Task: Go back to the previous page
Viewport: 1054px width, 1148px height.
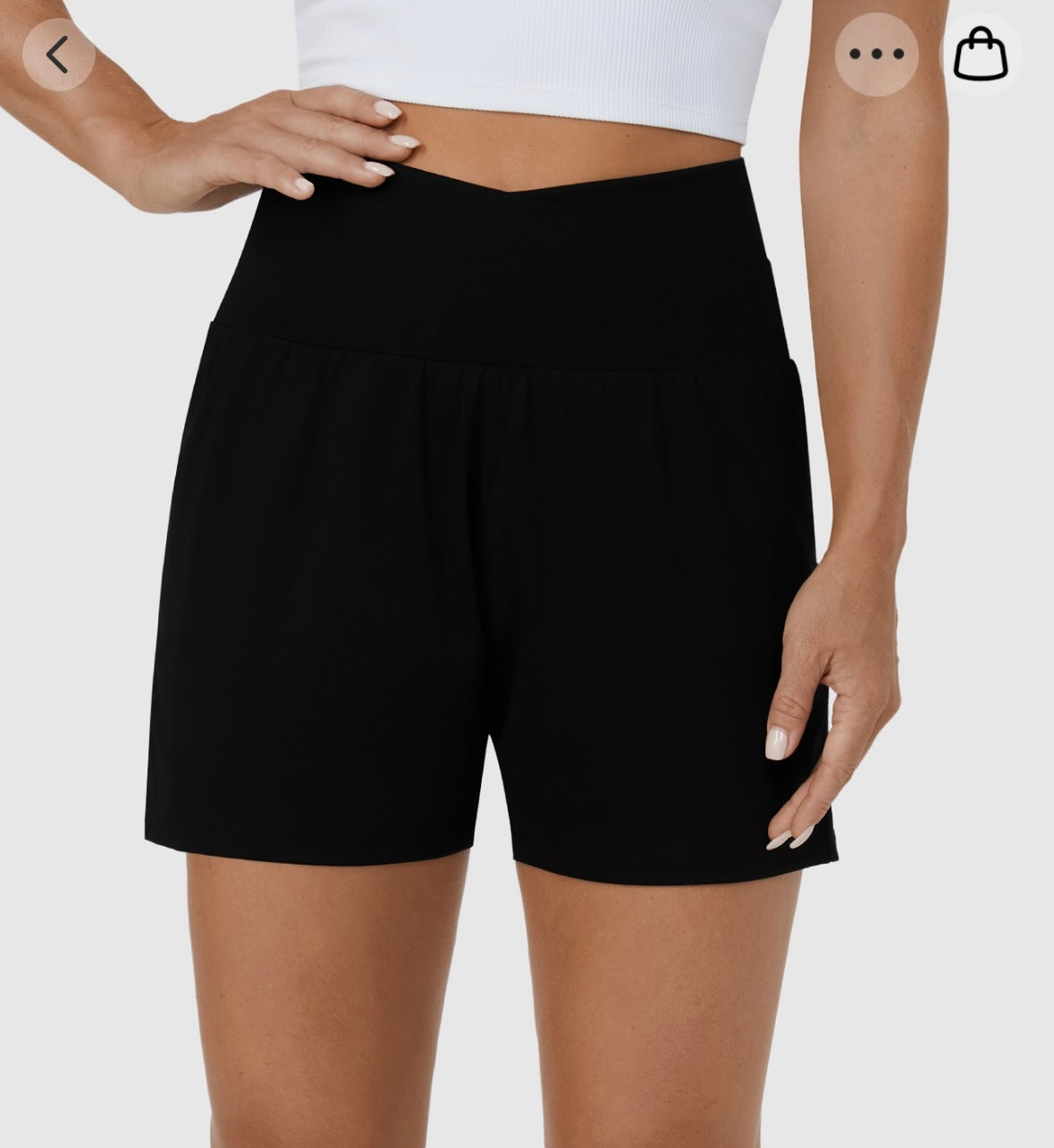Action: tap(58, 55)
